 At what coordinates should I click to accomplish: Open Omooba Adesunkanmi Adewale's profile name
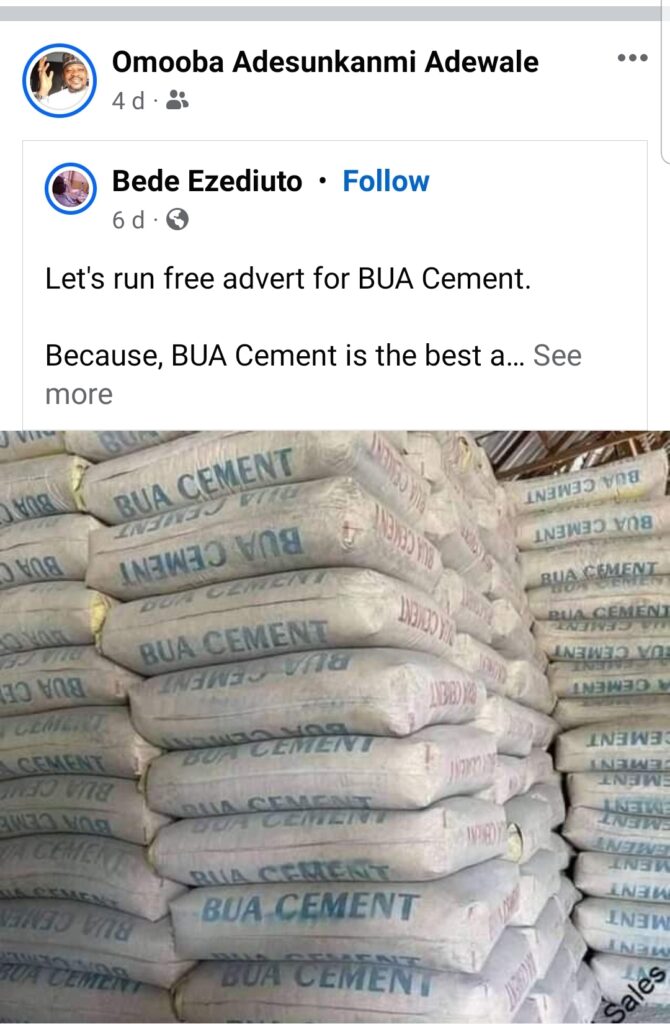(x=325, y=62)
